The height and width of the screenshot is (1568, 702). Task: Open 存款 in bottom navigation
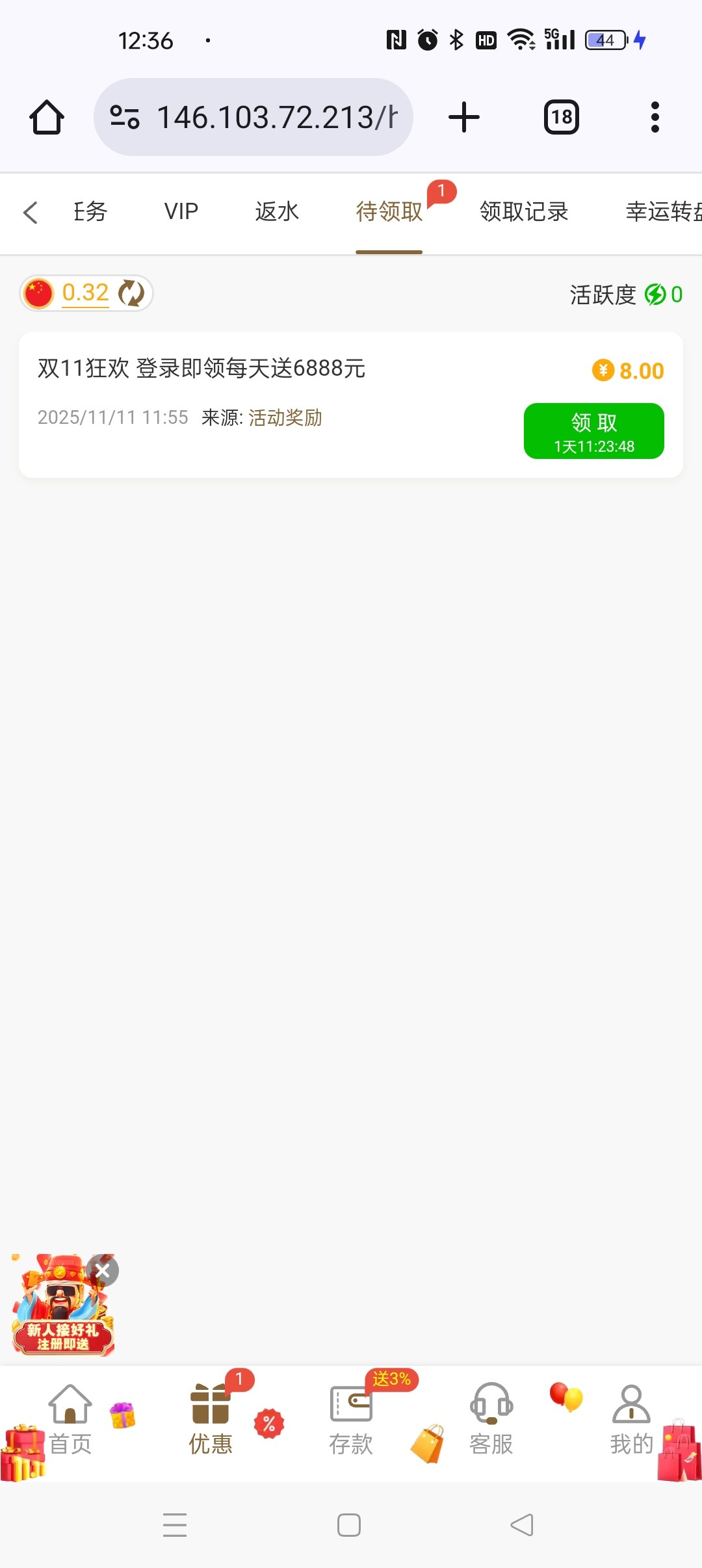pos(351,1420)
